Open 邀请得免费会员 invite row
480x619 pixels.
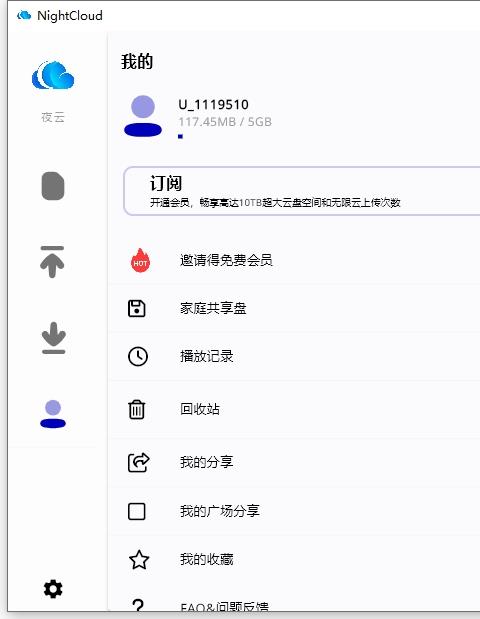[x=294, y=261]
